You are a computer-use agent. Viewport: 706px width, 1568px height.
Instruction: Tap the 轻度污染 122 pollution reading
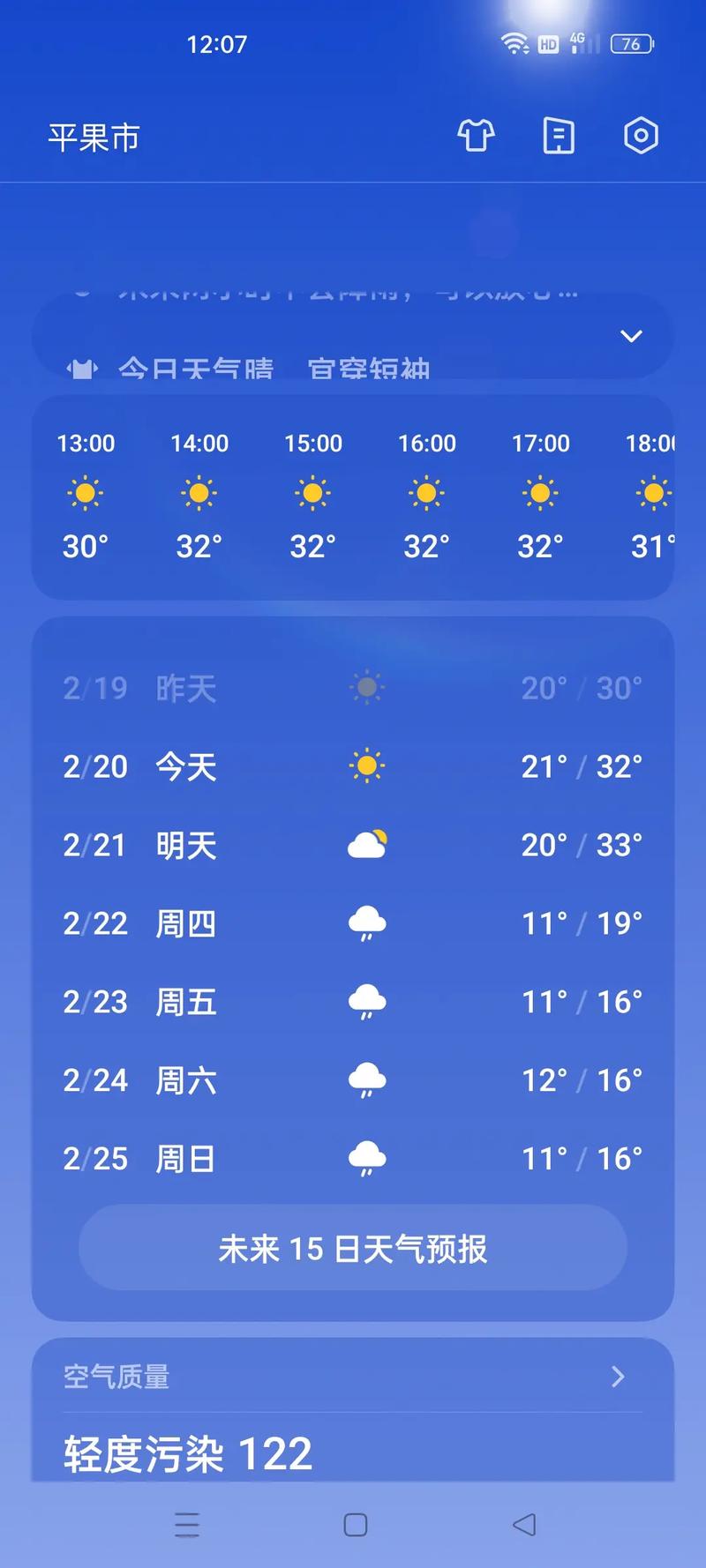tap(185, 1453)
